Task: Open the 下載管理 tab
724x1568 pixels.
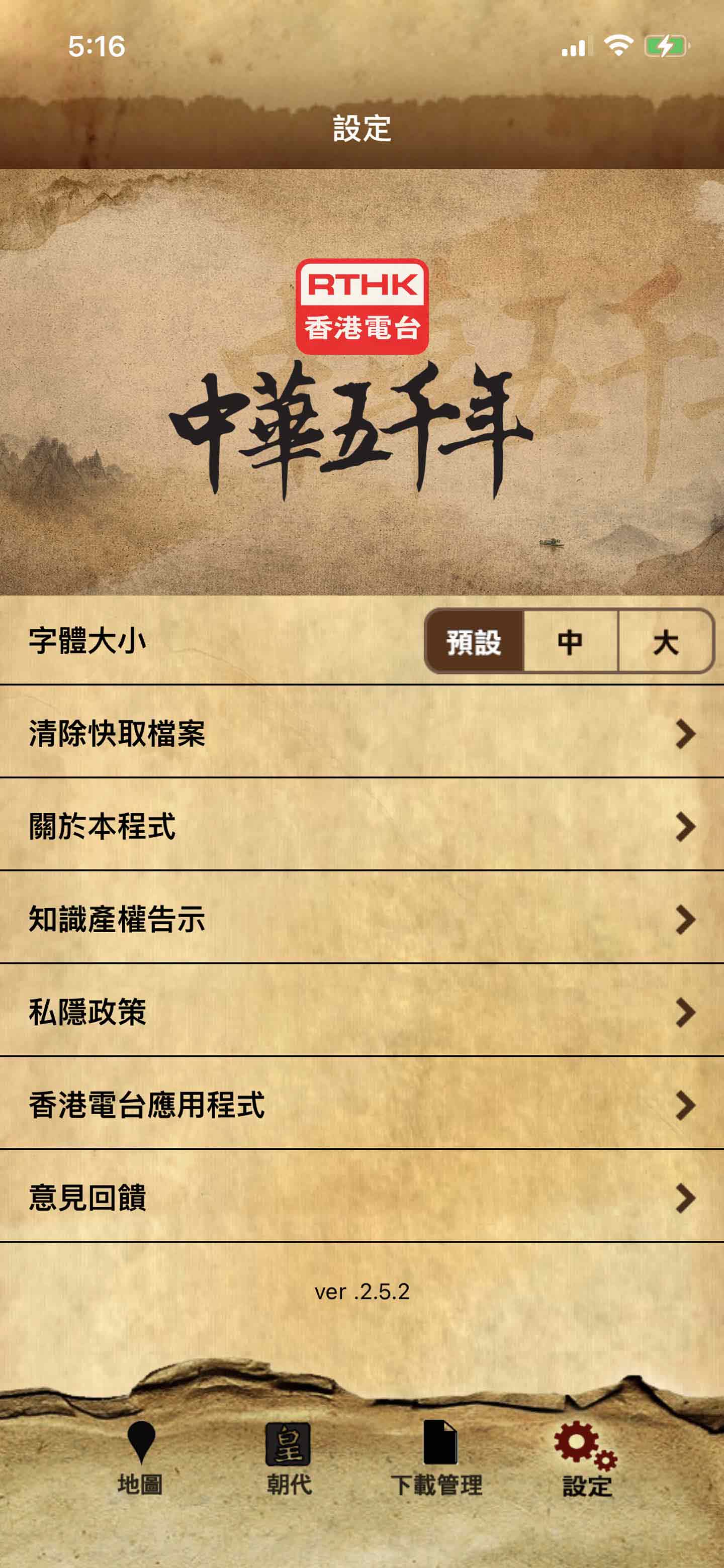Action: [437, 1458]
